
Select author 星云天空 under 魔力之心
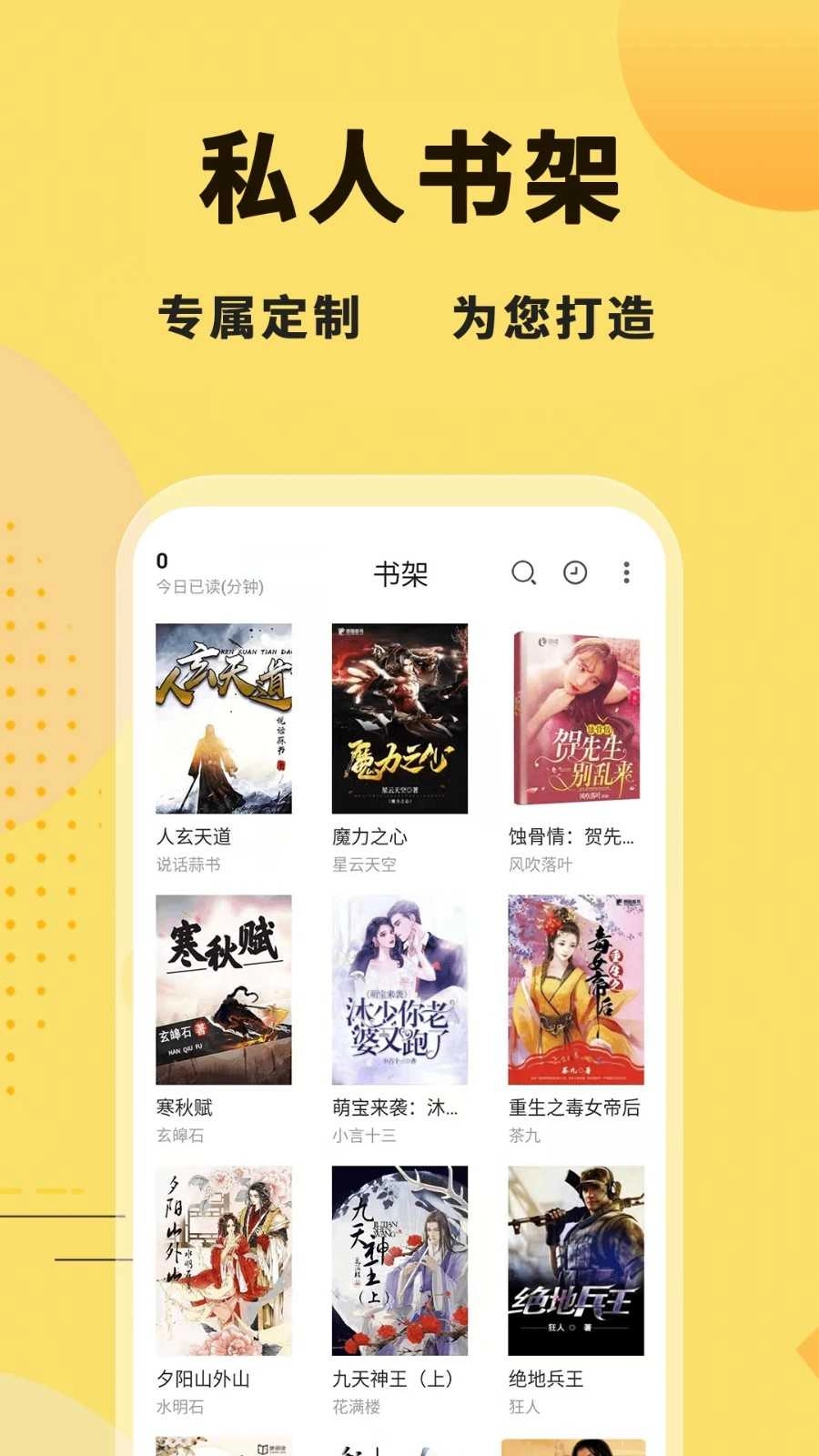pos(365,864)
